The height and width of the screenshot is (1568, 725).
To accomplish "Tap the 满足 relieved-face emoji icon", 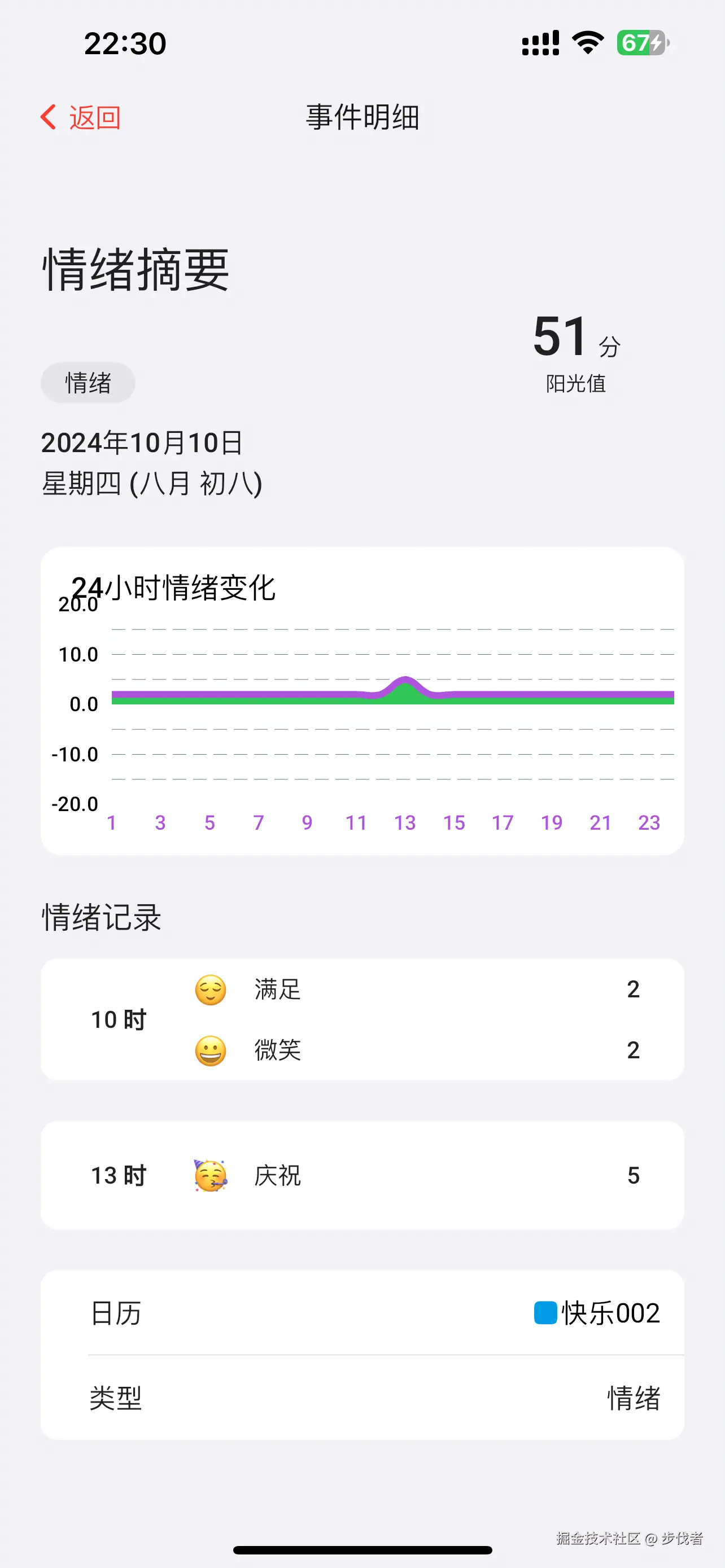I will [210, 989].
